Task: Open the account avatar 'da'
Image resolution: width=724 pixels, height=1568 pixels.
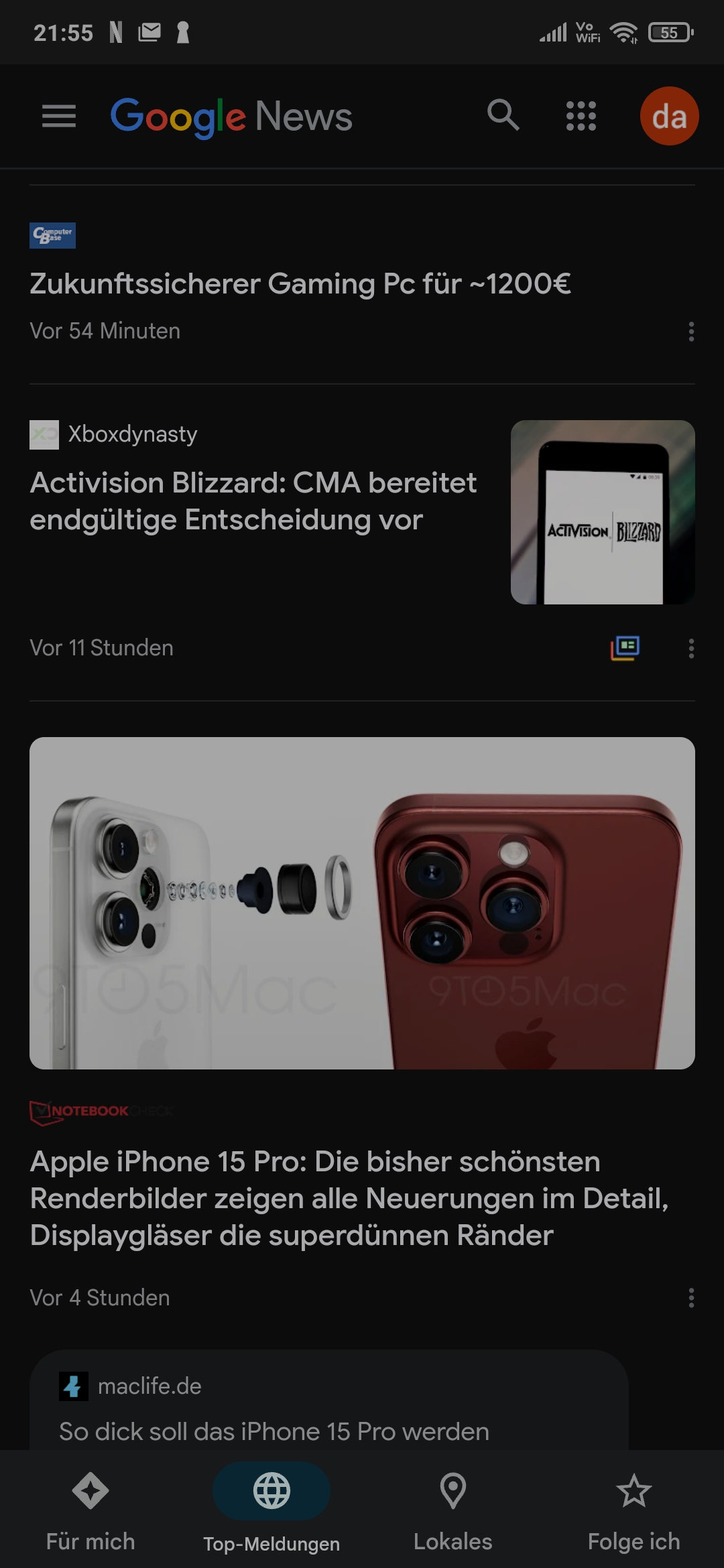Action: coord(669,116)
